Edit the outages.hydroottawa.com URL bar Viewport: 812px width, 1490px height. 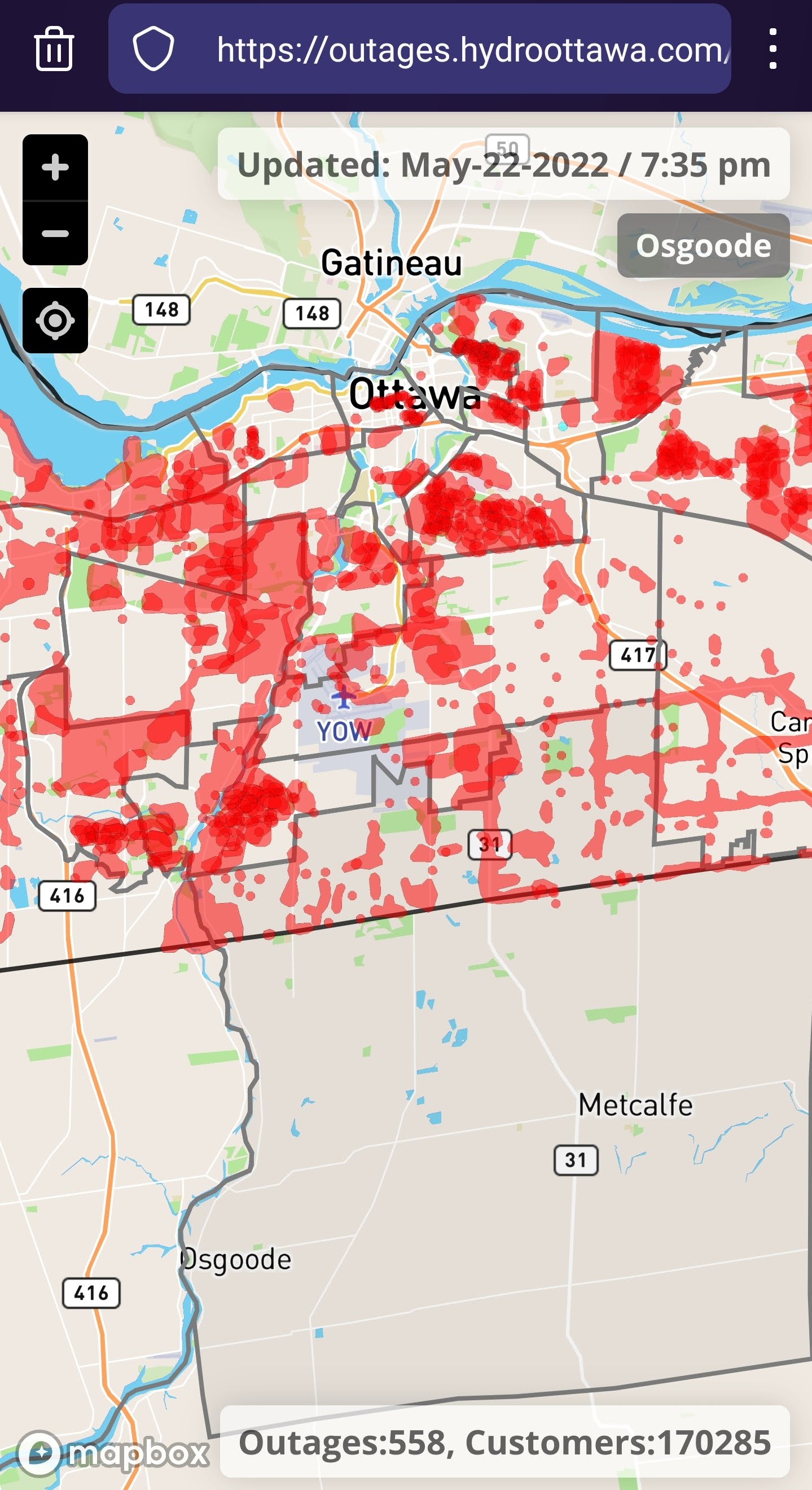[468, 50]
